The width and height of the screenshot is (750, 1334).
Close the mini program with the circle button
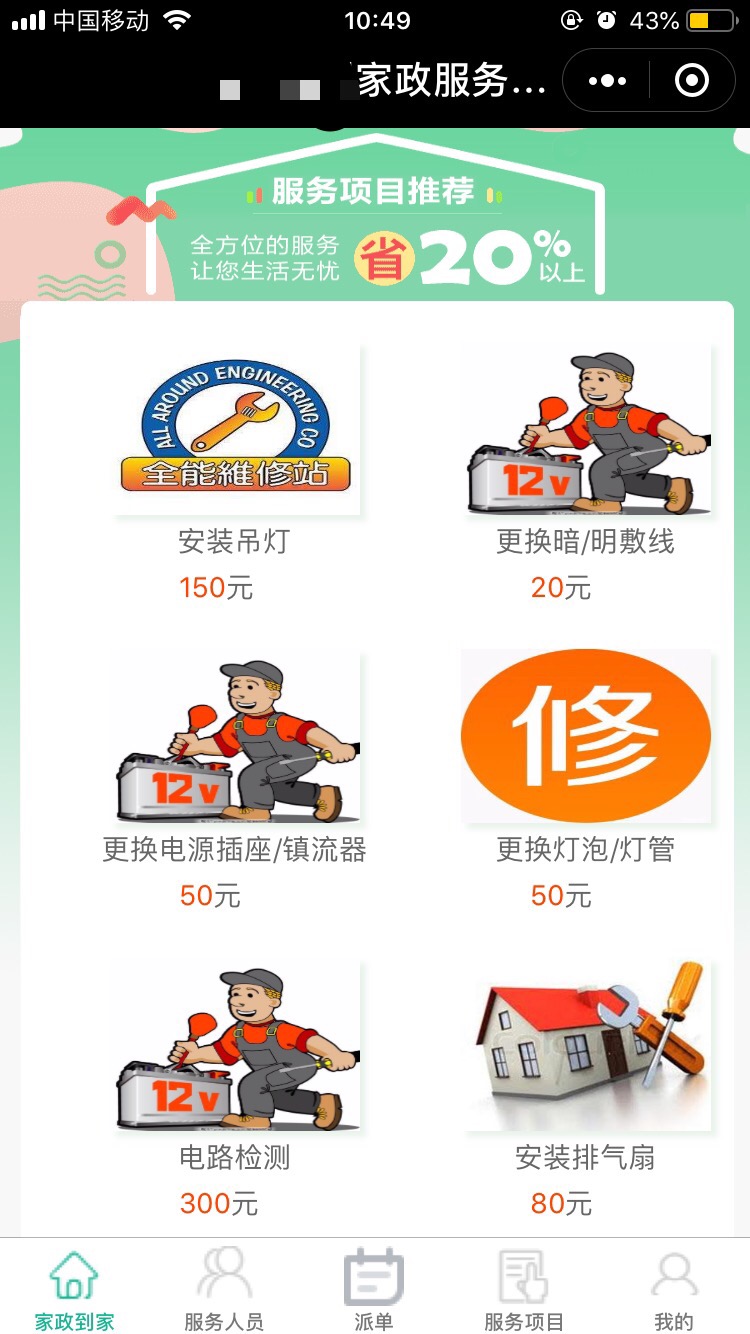tap(692, 81)
